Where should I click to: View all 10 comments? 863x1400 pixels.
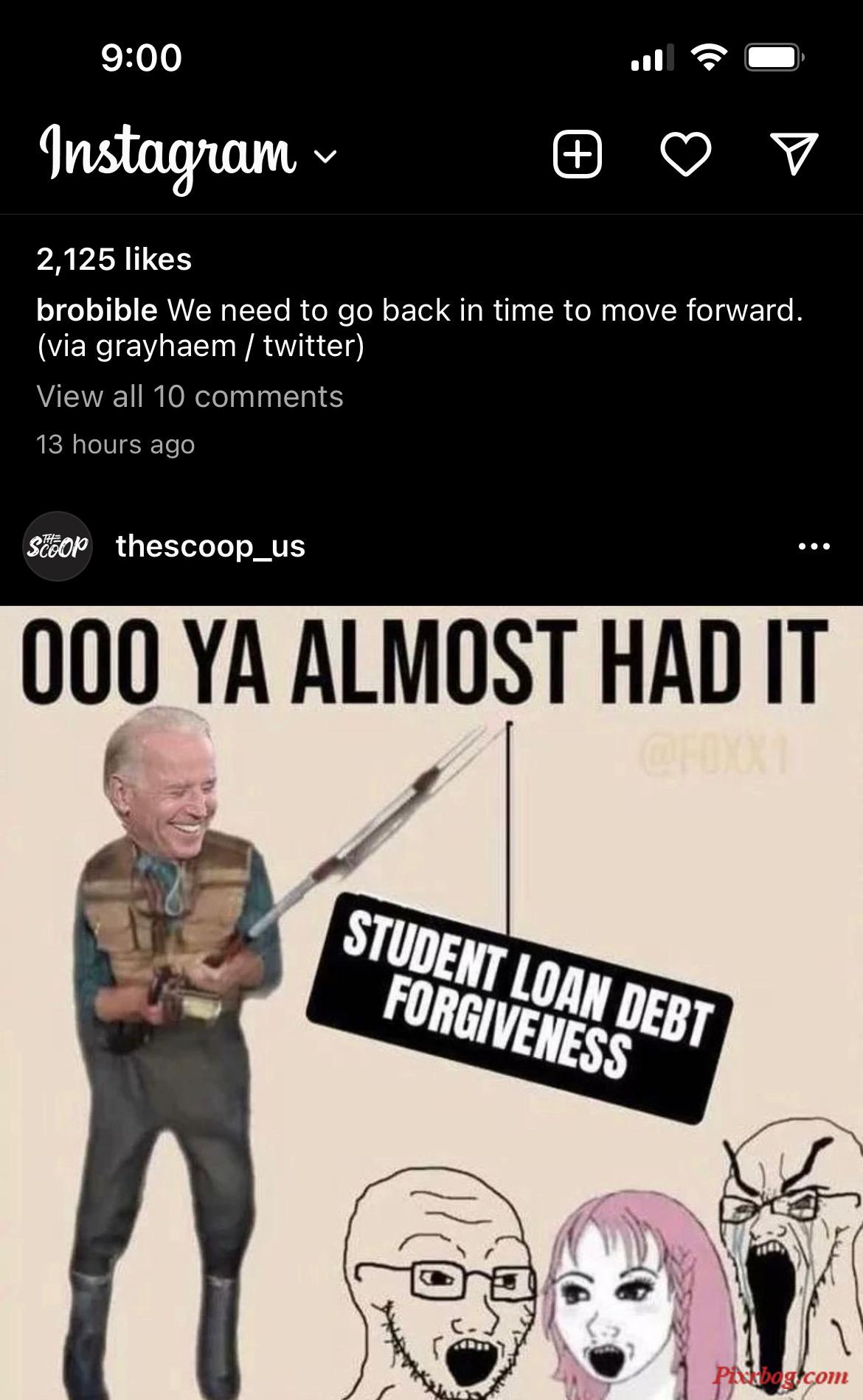tap(190, 397)
